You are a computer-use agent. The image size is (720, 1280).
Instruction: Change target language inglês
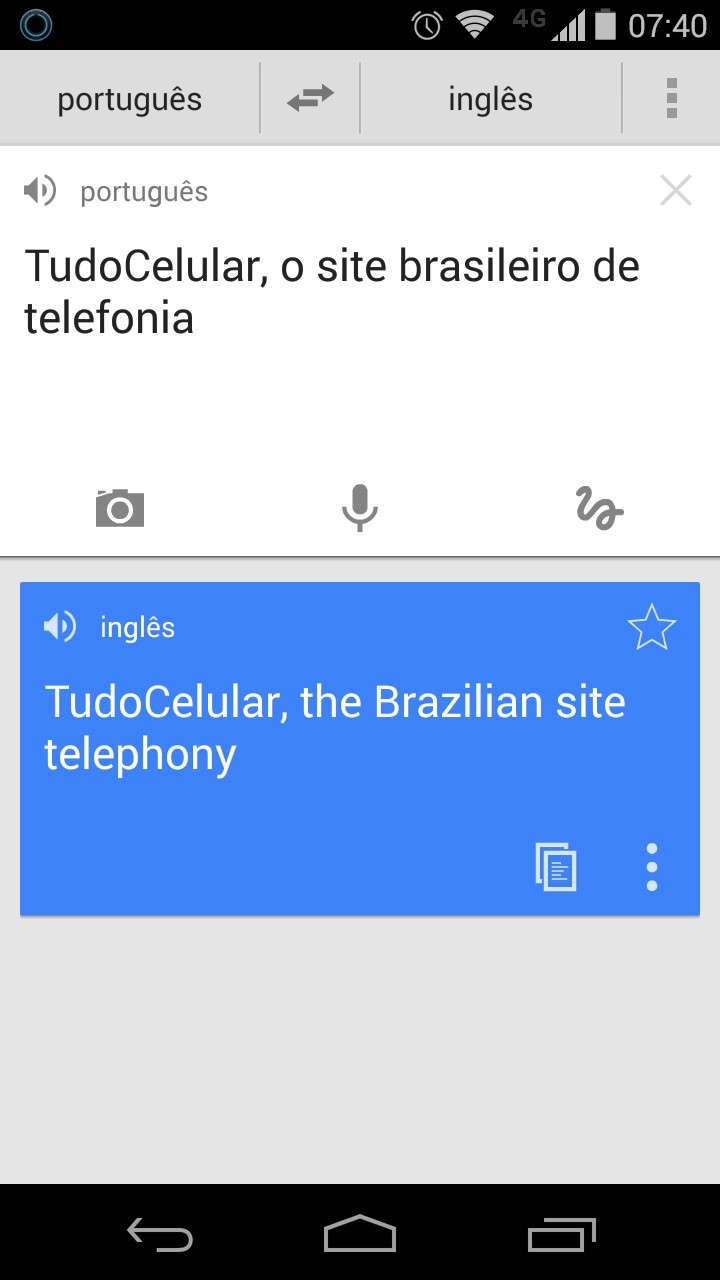point(490,99)
